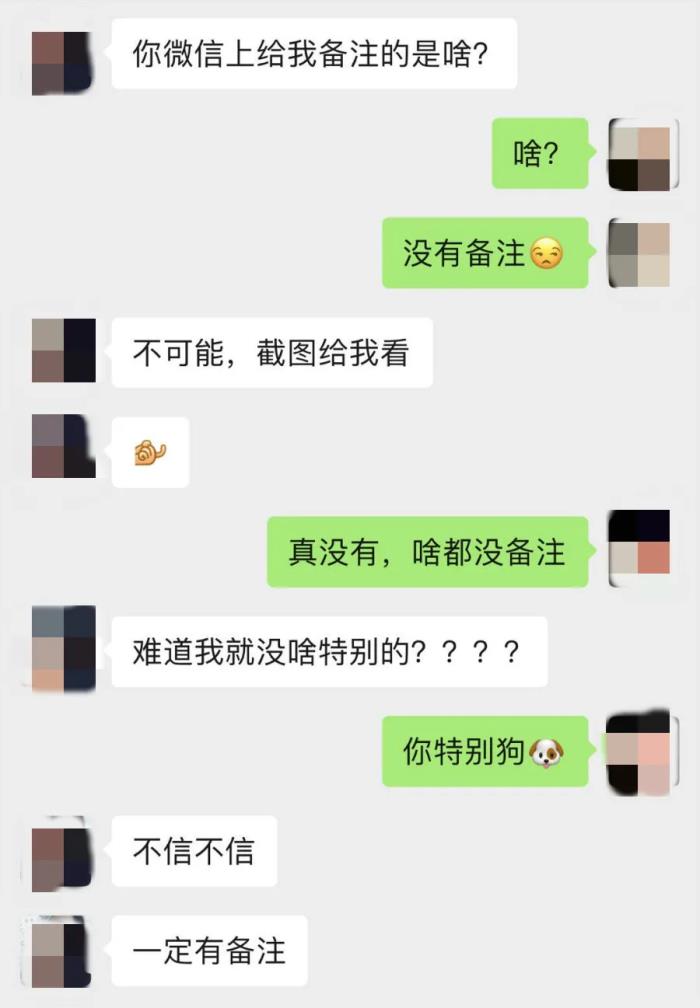Screen dimensions: 700x1008
Task: Tap the avatar next to "不可能，截图给我看"
Action: 63,350
